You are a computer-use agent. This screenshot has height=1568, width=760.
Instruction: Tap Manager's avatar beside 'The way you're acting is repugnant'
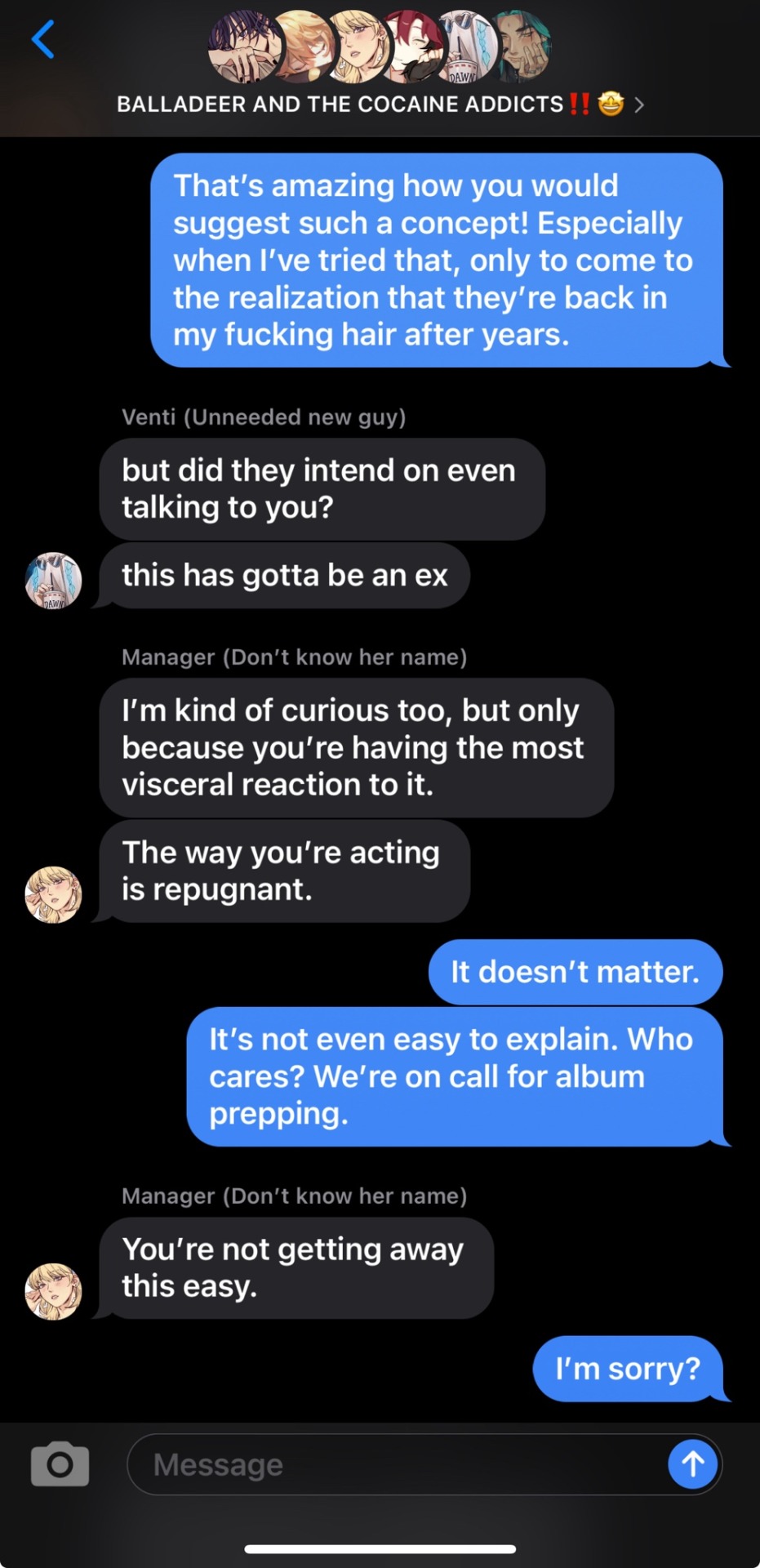point(54,895)
